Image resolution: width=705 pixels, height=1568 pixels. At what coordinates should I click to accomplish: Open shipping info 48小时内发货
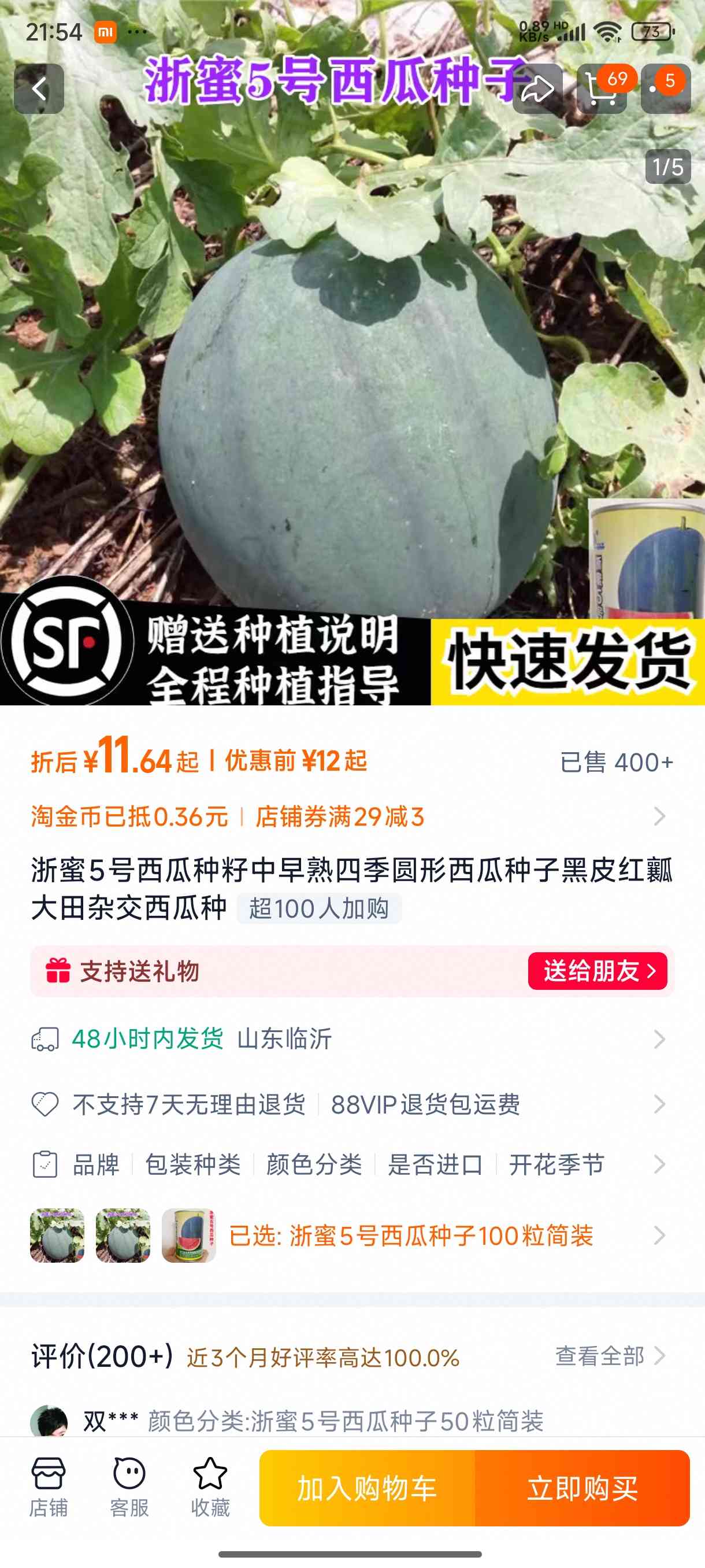[x=352, y=1038]
